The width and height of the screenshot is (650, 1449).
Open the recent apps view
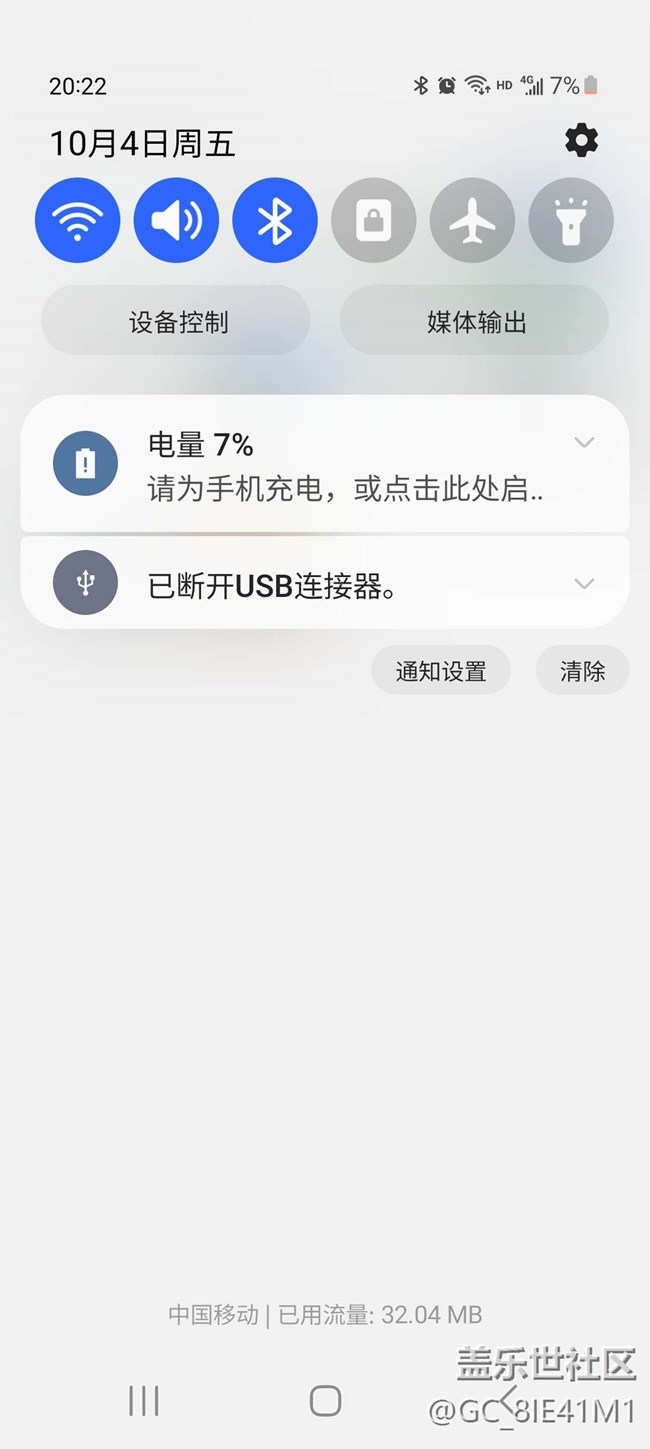(144, 1401)
